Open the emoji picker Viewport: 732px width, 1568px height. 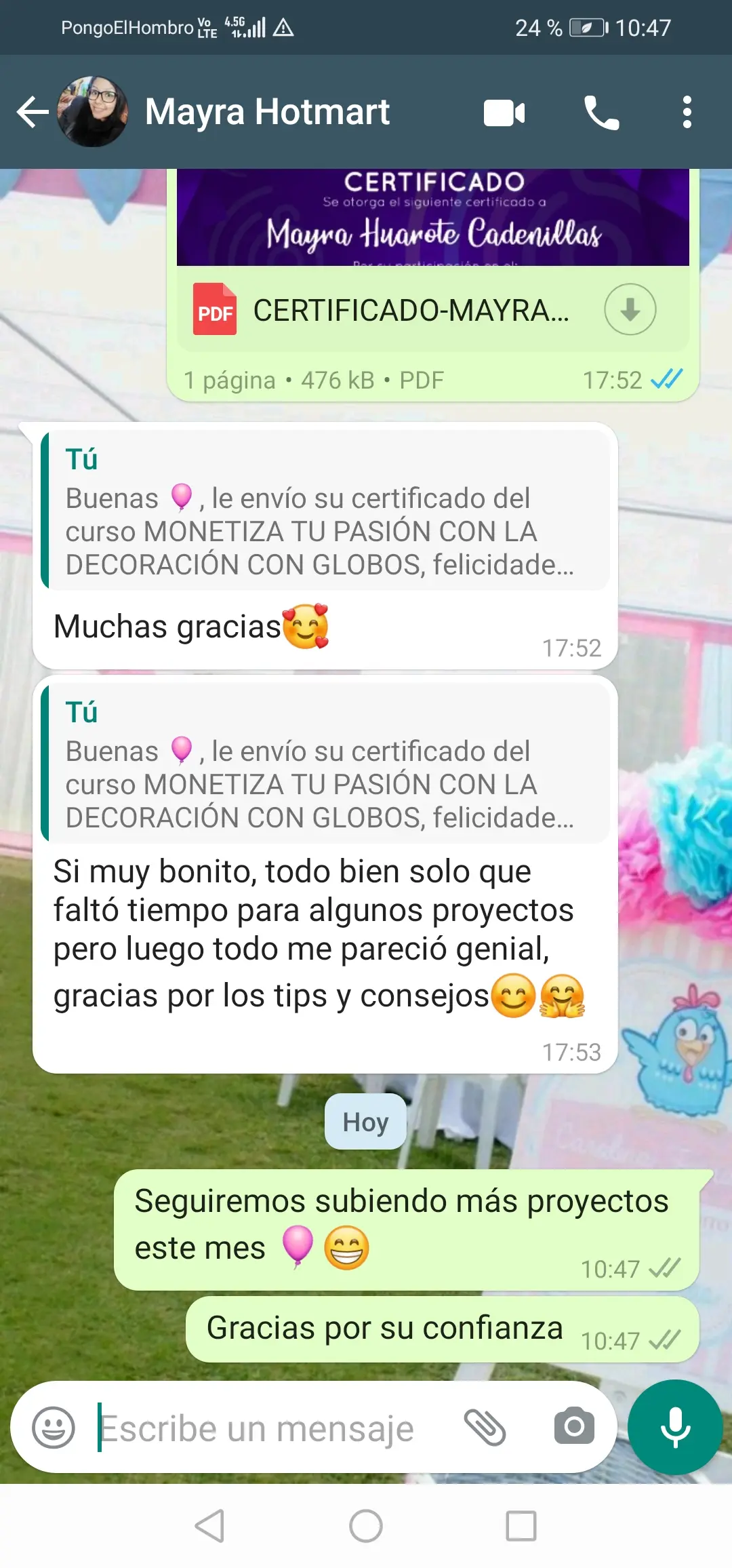coord(54,1428)
